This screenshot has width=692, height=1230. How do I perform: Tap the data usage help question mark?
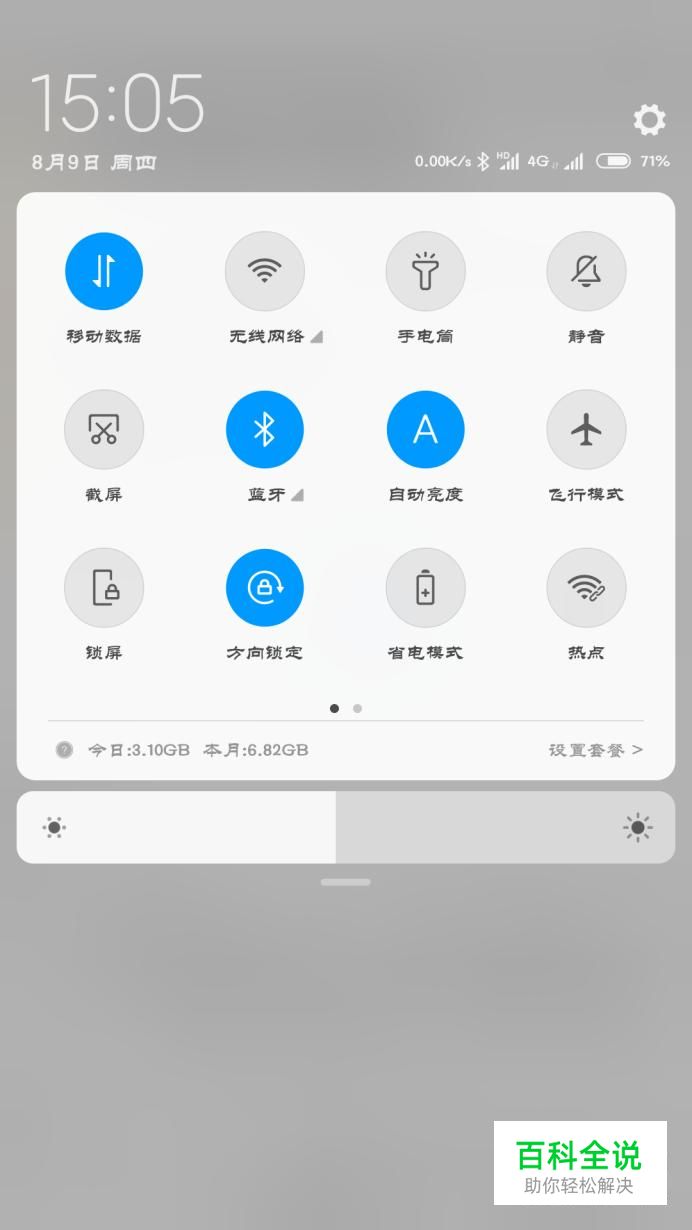point(64,750)
